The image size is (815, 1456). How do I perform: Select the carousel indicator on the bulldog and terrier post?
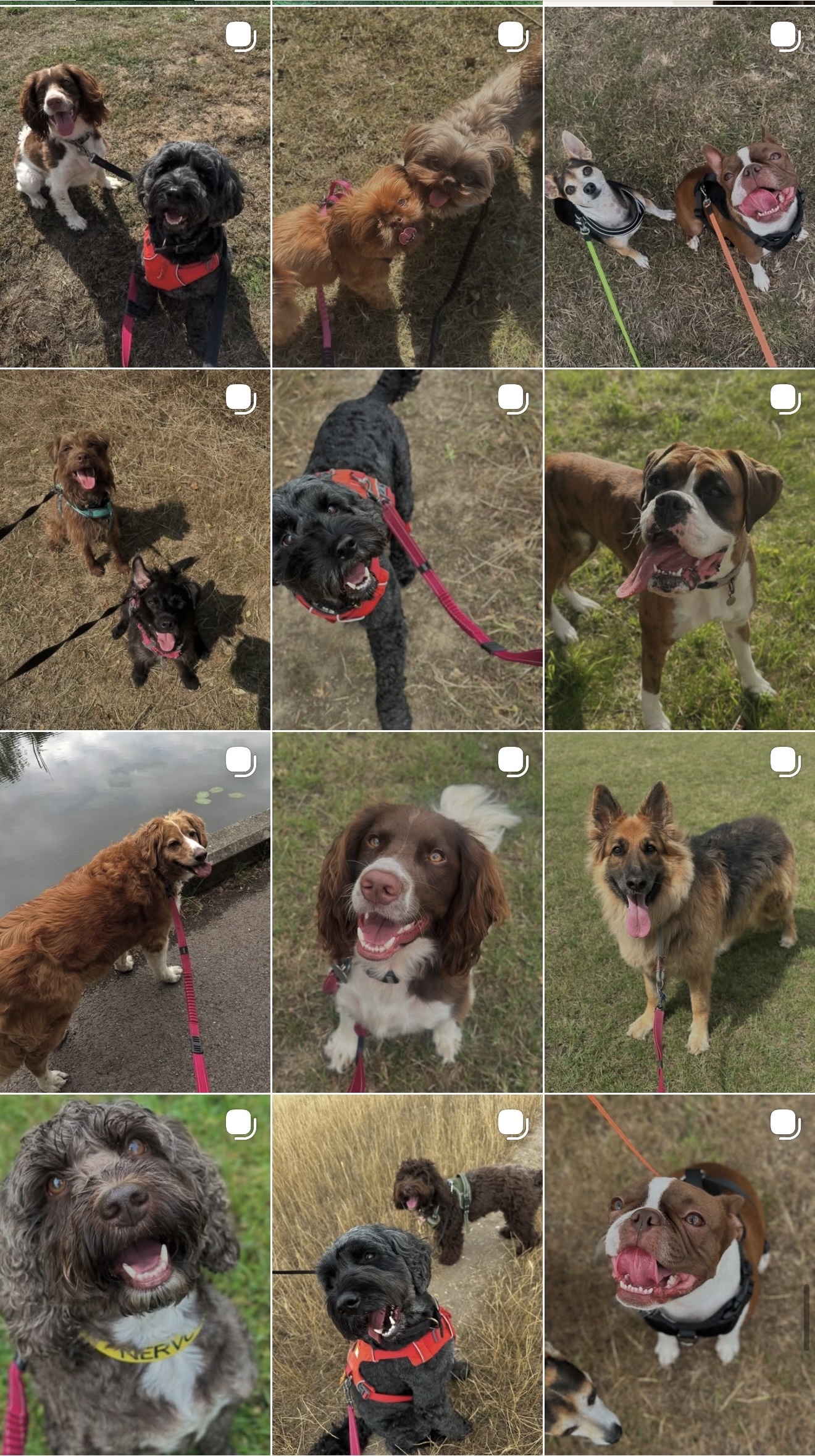(784, 35)
